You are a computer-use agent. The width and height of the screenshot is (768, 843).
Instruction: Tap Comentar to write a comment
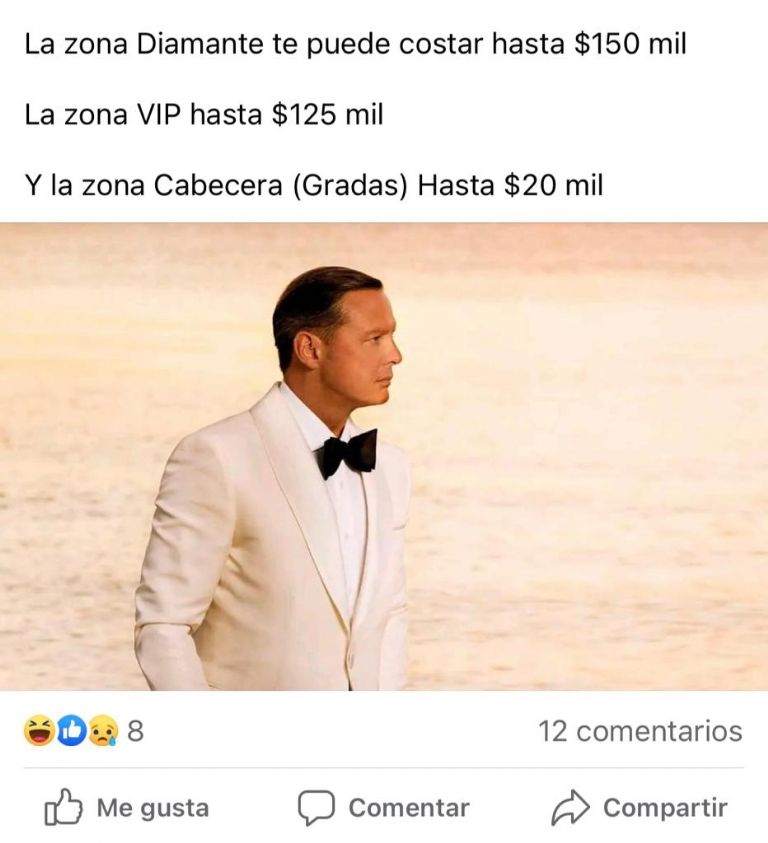[384, 807]
